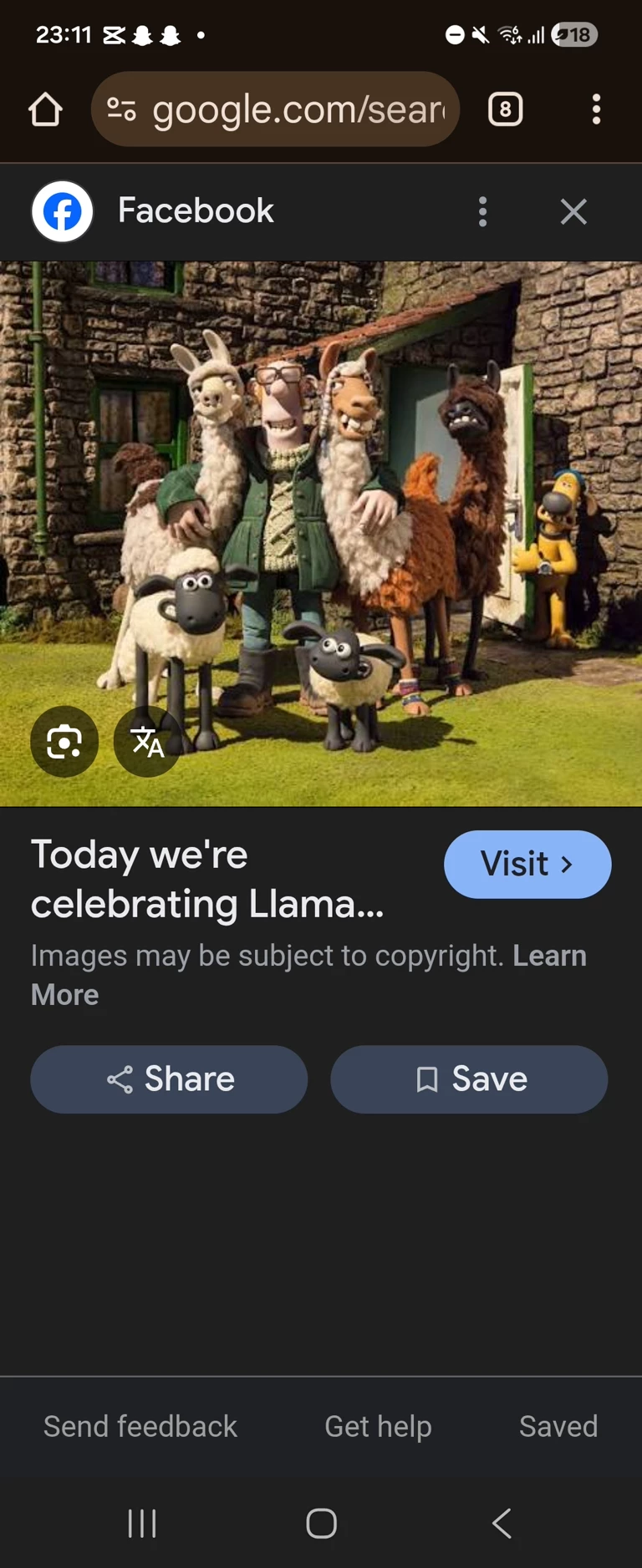
Task: View Saved items
Action: click(558, 1426)
